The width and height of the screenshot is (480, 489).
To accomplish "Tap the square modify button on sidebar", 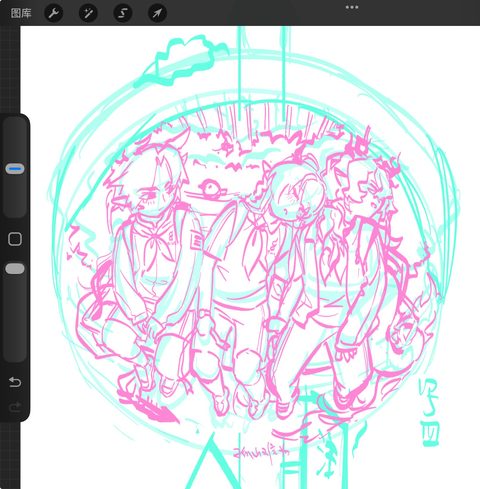I will pyautogui.click(x=15, y=239).
